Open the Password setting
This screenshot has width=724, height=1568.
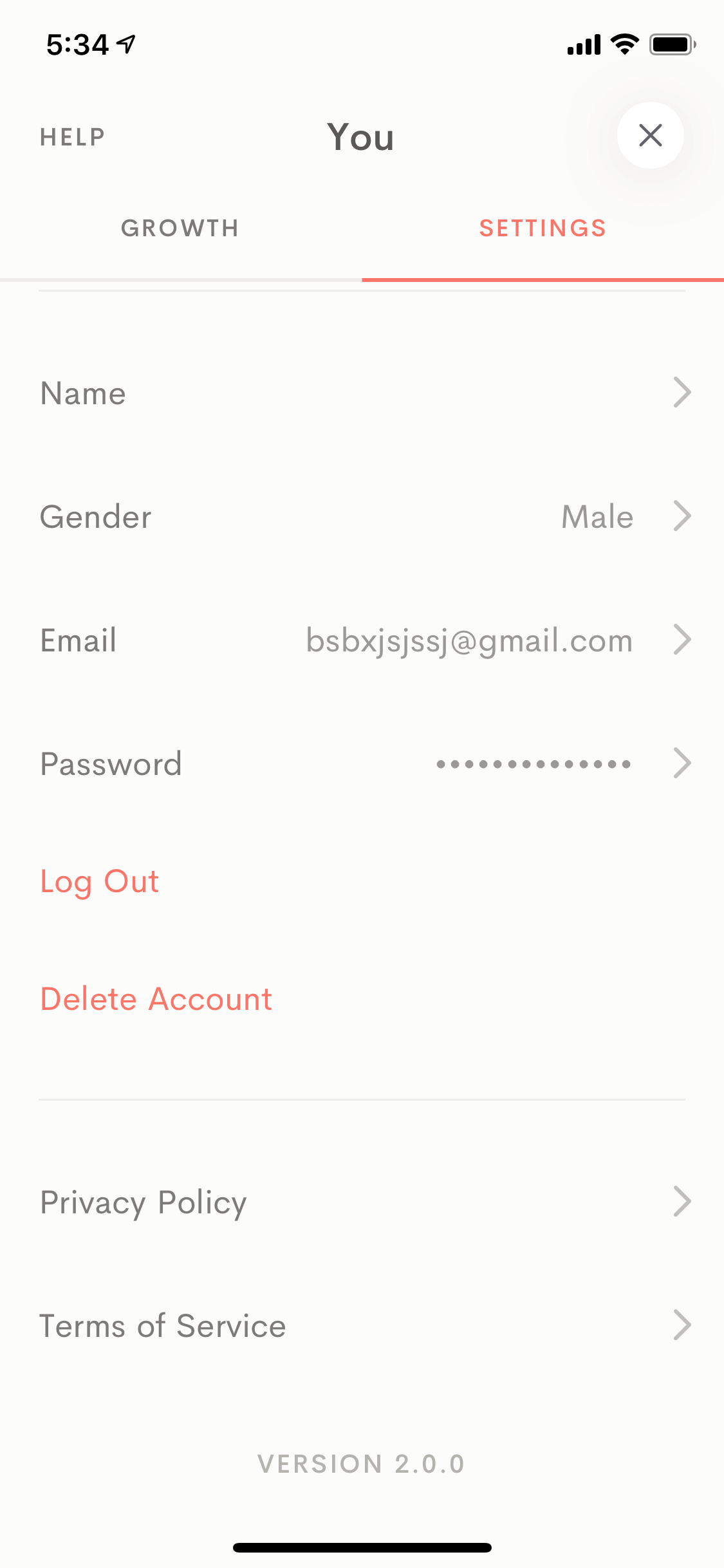pos(362,763)
